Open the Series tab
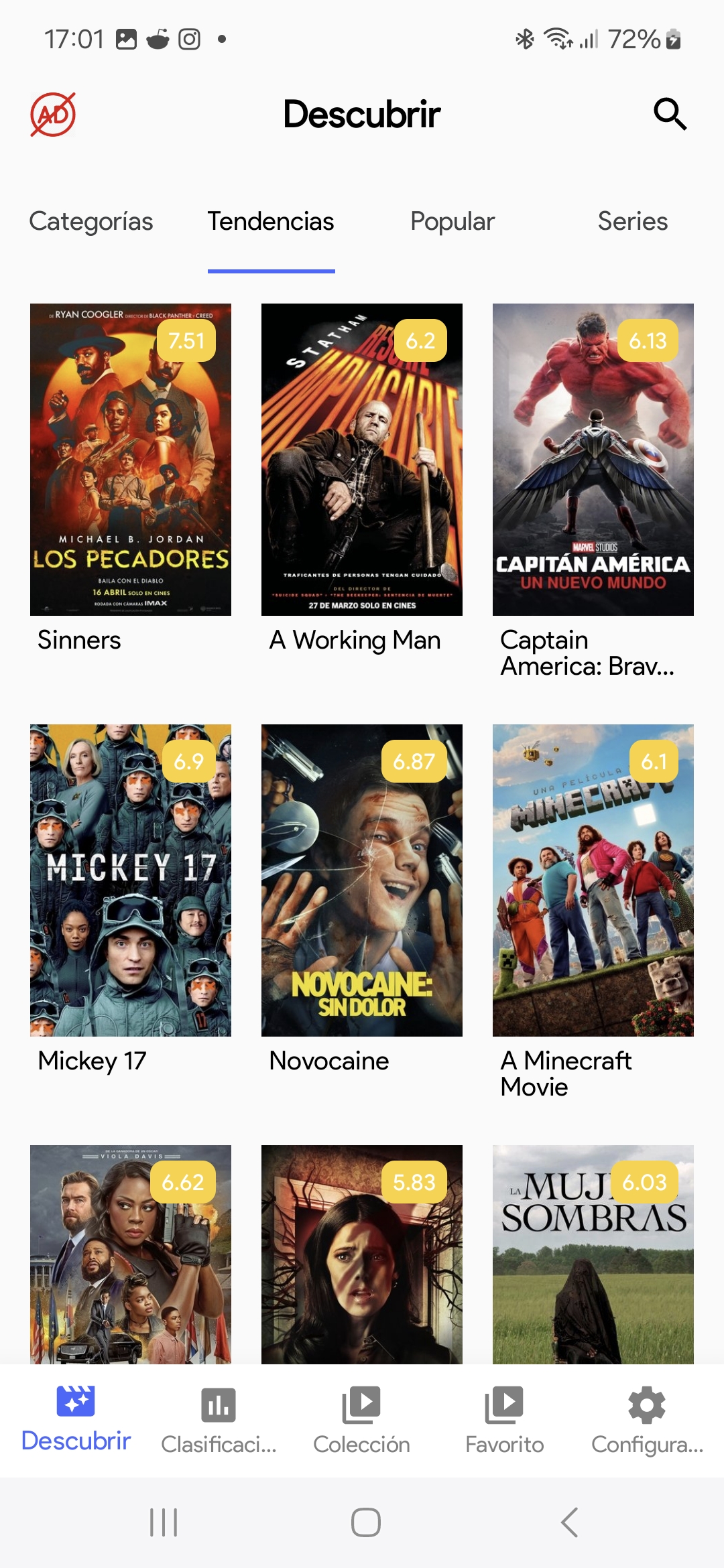The height and width of the screenshot is (1568, 724). pos(632,222)
